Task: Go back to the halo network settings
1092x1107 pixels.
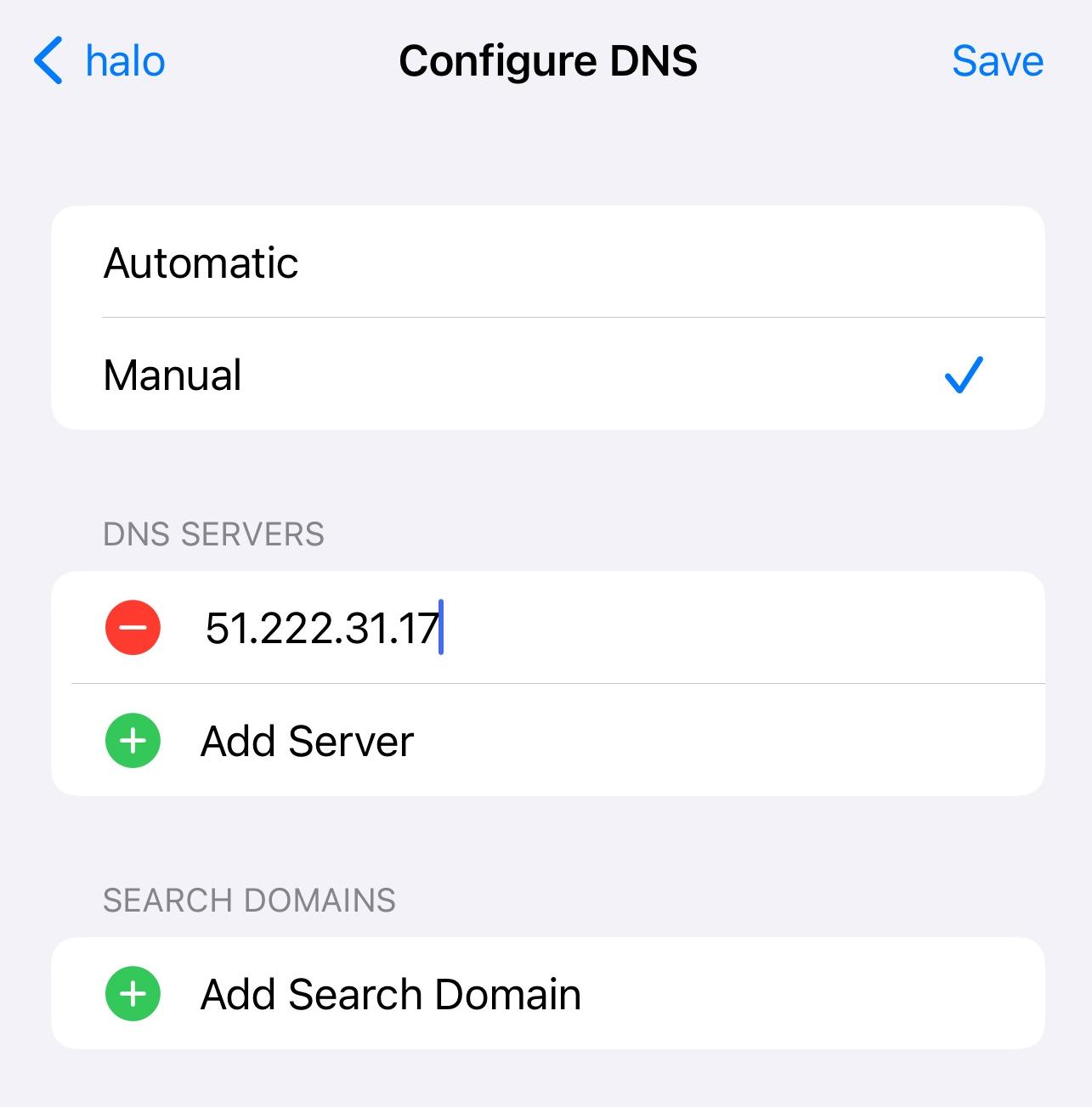Action: coord(99,61)
